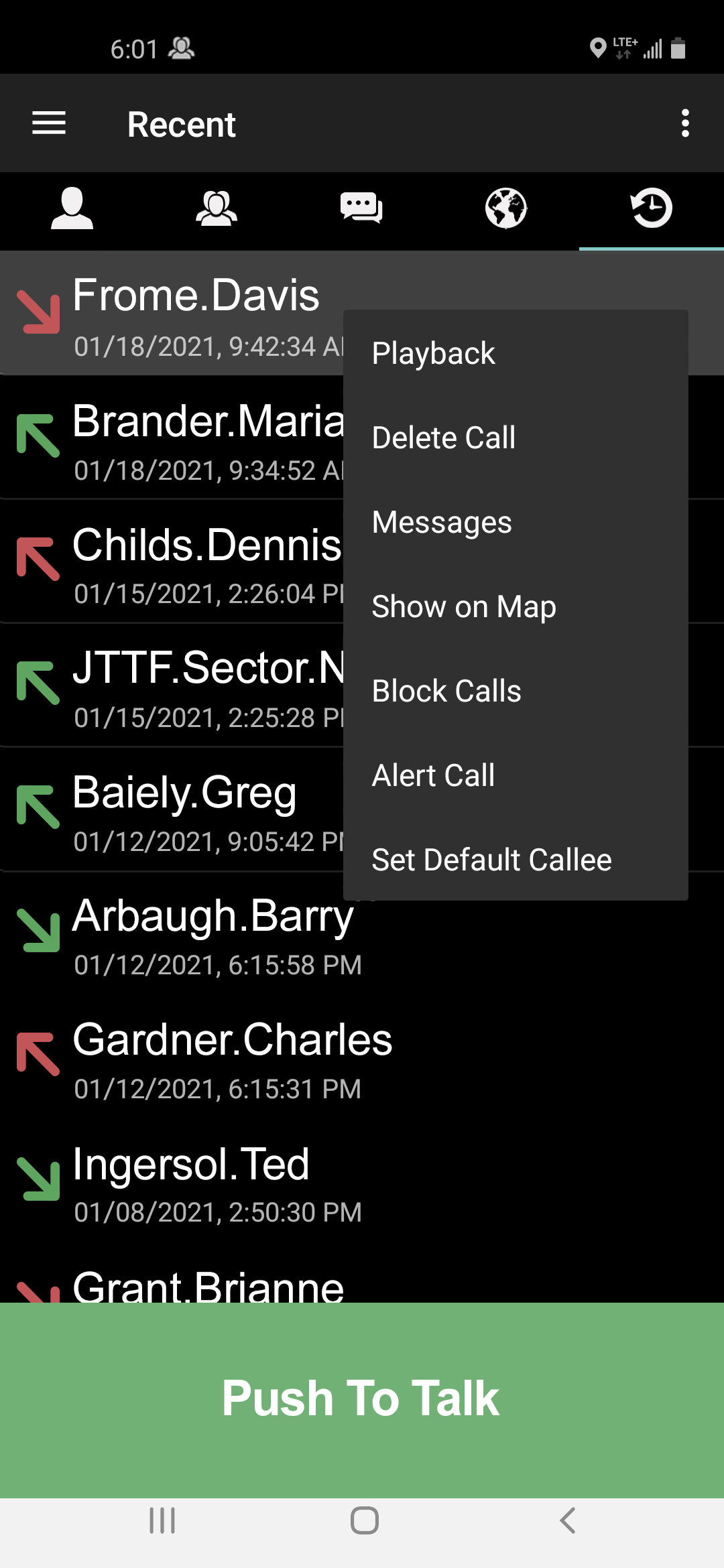Viewport: 724px width, 1568px height.
Task: Switch to the globe map tab
Action: (x=506, y=208)
